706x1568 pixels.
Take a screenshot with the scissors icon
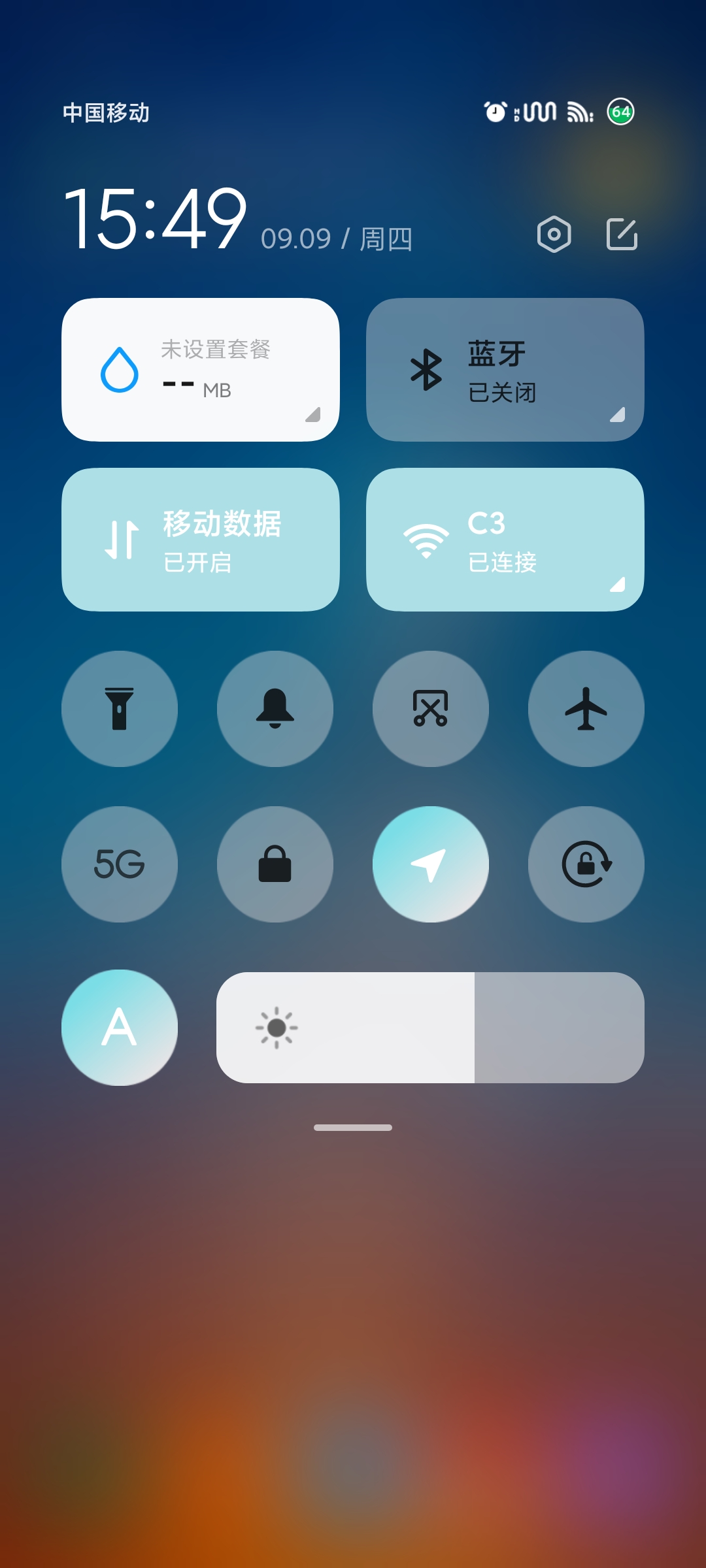coord(431,709)
